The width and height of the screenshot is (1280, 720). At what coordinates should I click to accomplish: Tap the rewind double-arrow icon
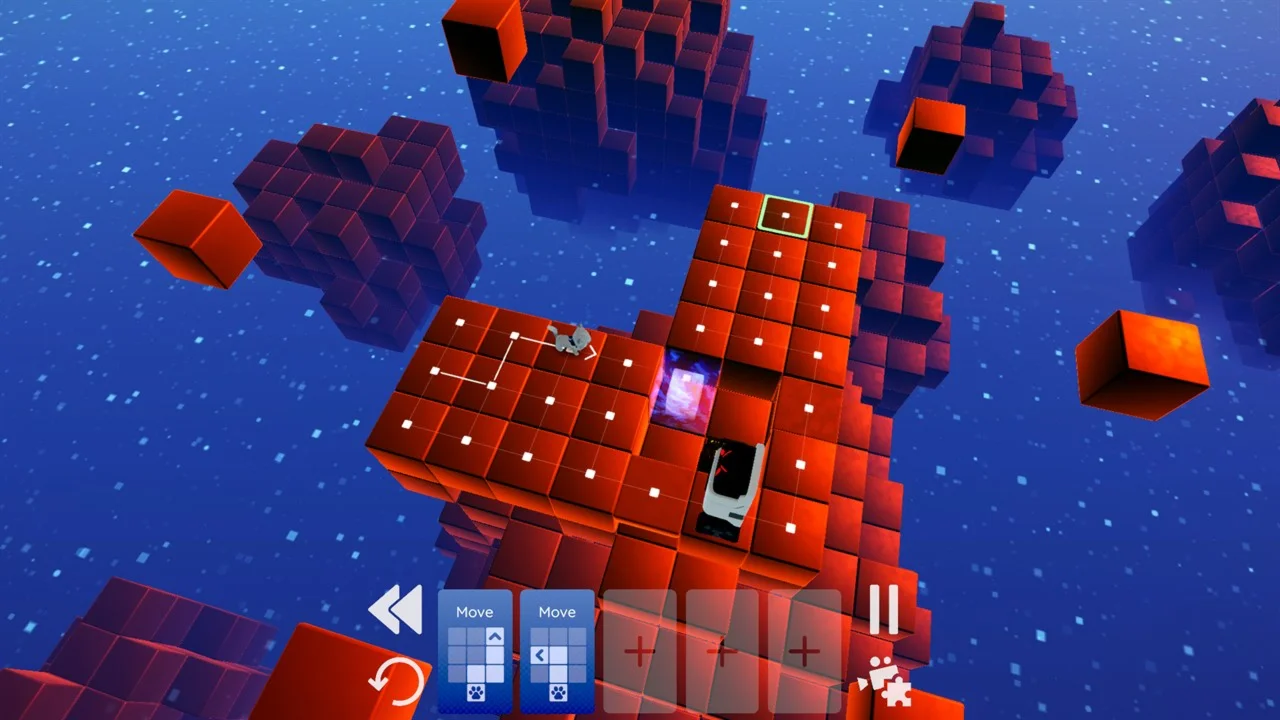(396, 610)
